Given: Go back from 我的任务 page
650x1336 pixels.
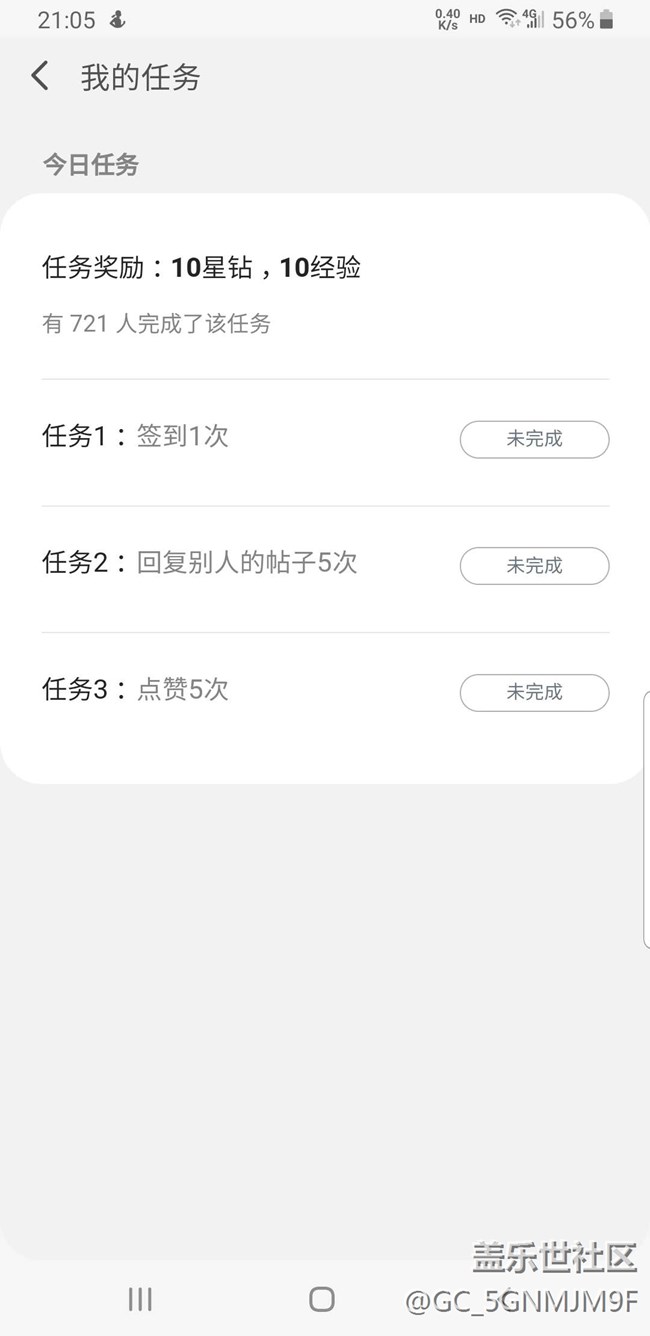Looking at the screenshot, I should [40, 76].
